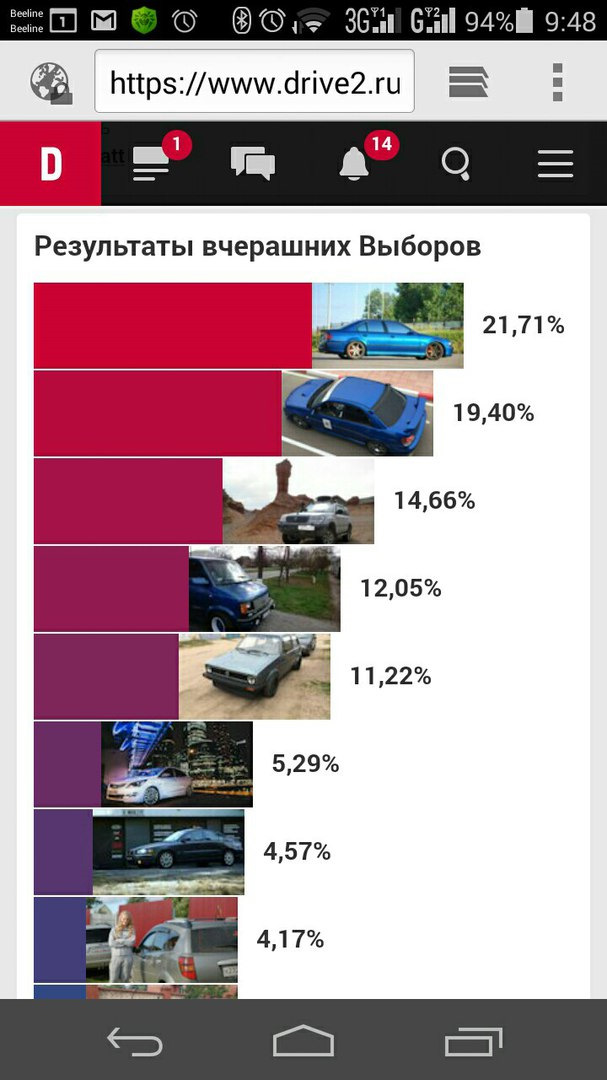Open the recent apps overview
The width and height of the screenshot is (607, 1080).
pos(473,1042)
